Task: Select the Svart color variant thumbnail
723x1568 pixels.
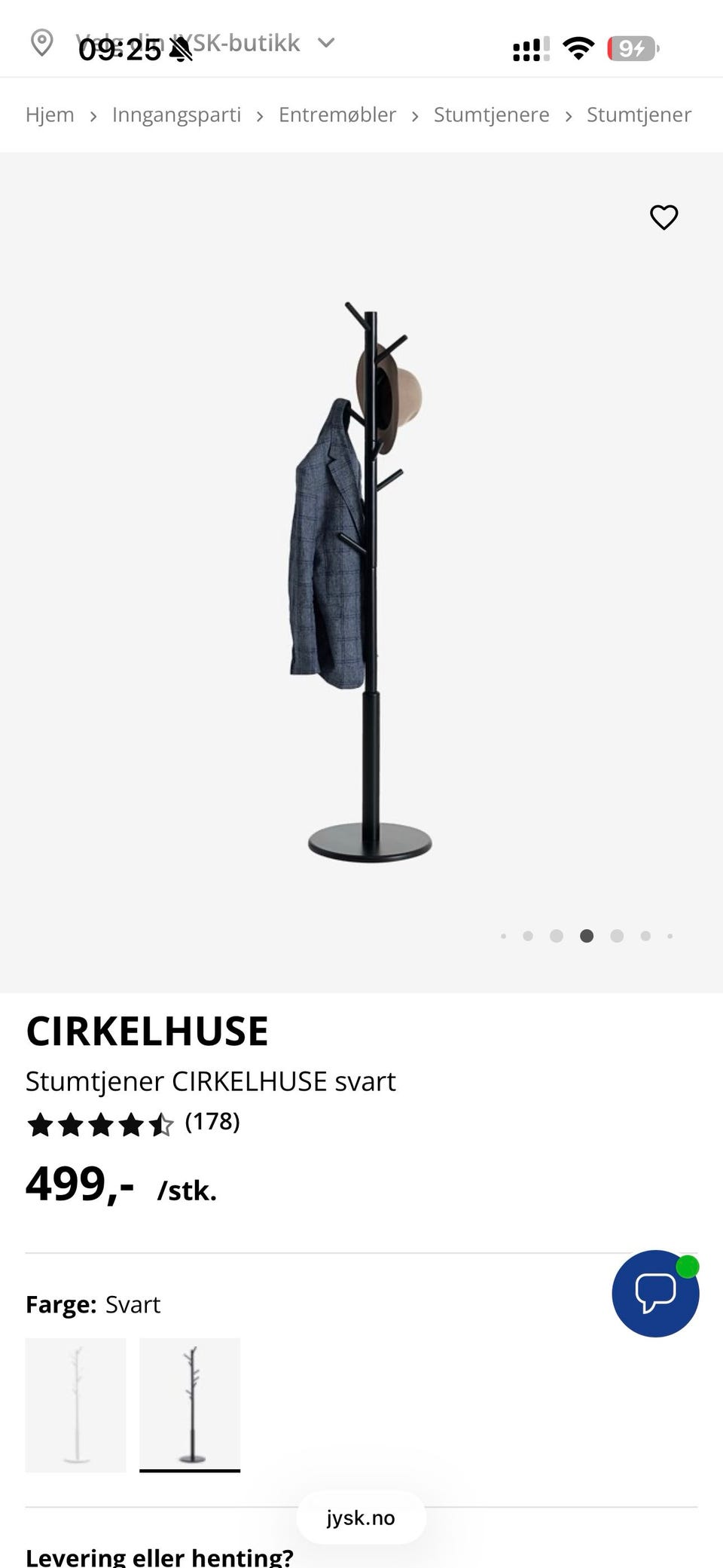Action: (190, 1404)
